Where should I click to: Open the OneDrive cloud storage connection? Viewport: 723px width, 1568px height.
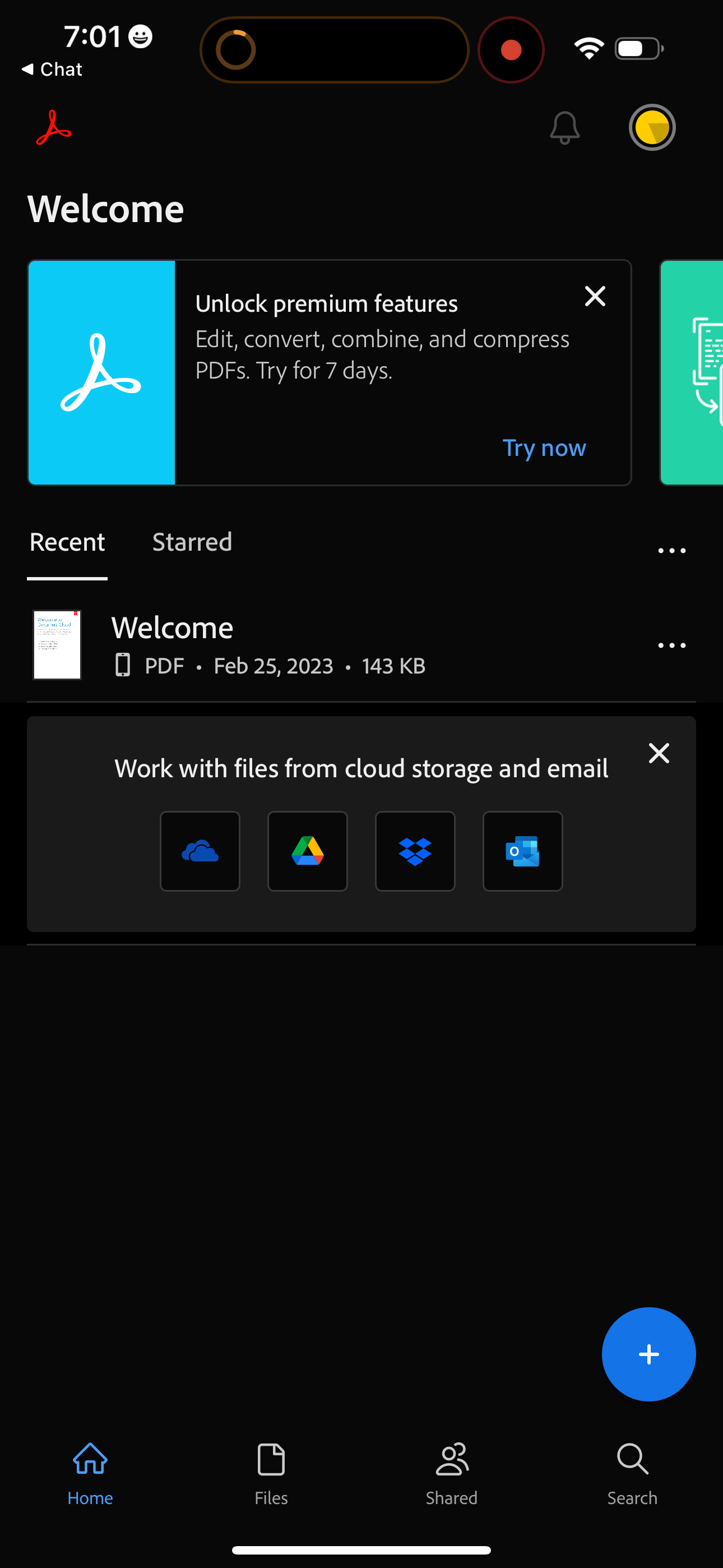click(200, 851)
